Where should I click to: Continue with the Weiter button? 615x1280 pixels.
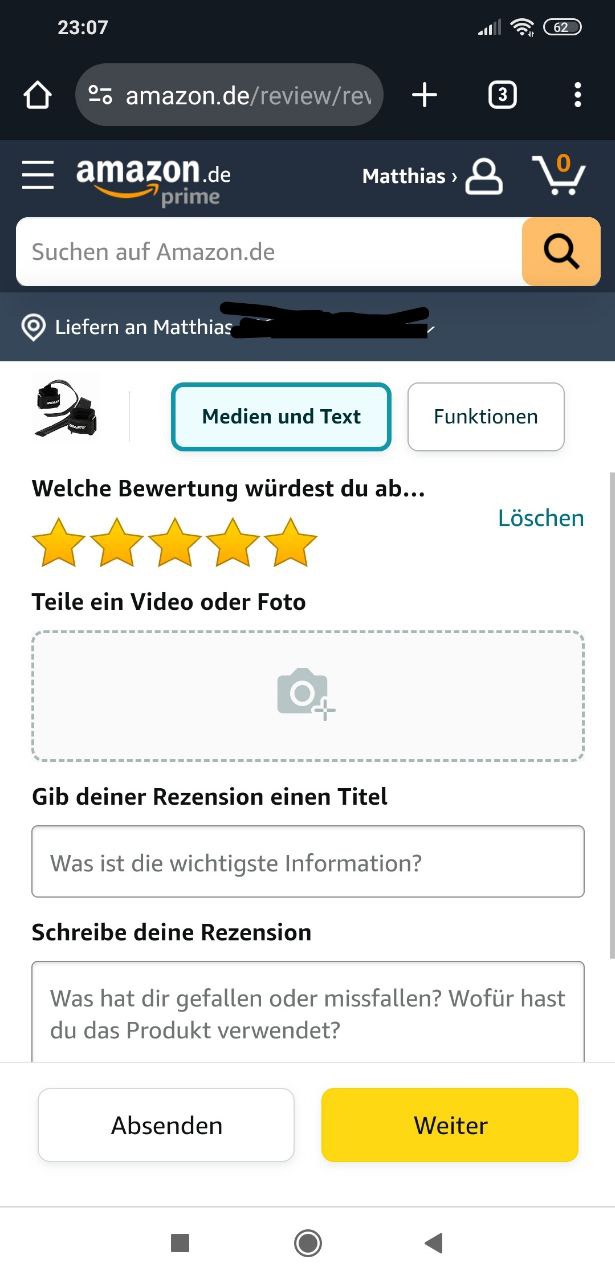tap(450, 1125)
